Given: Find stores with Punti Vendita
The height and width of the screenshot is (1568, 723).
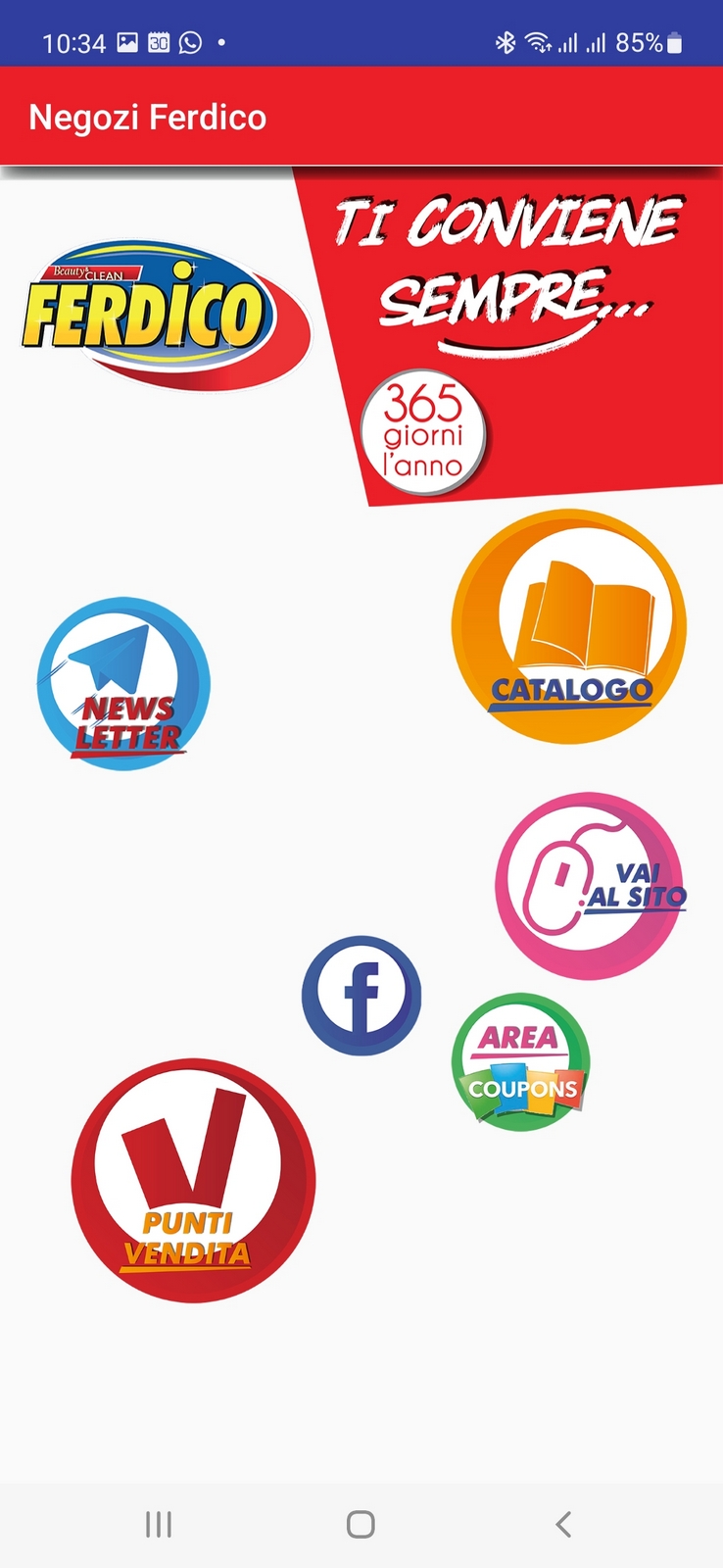Looking at the screenshot, I should (193, 1181).
